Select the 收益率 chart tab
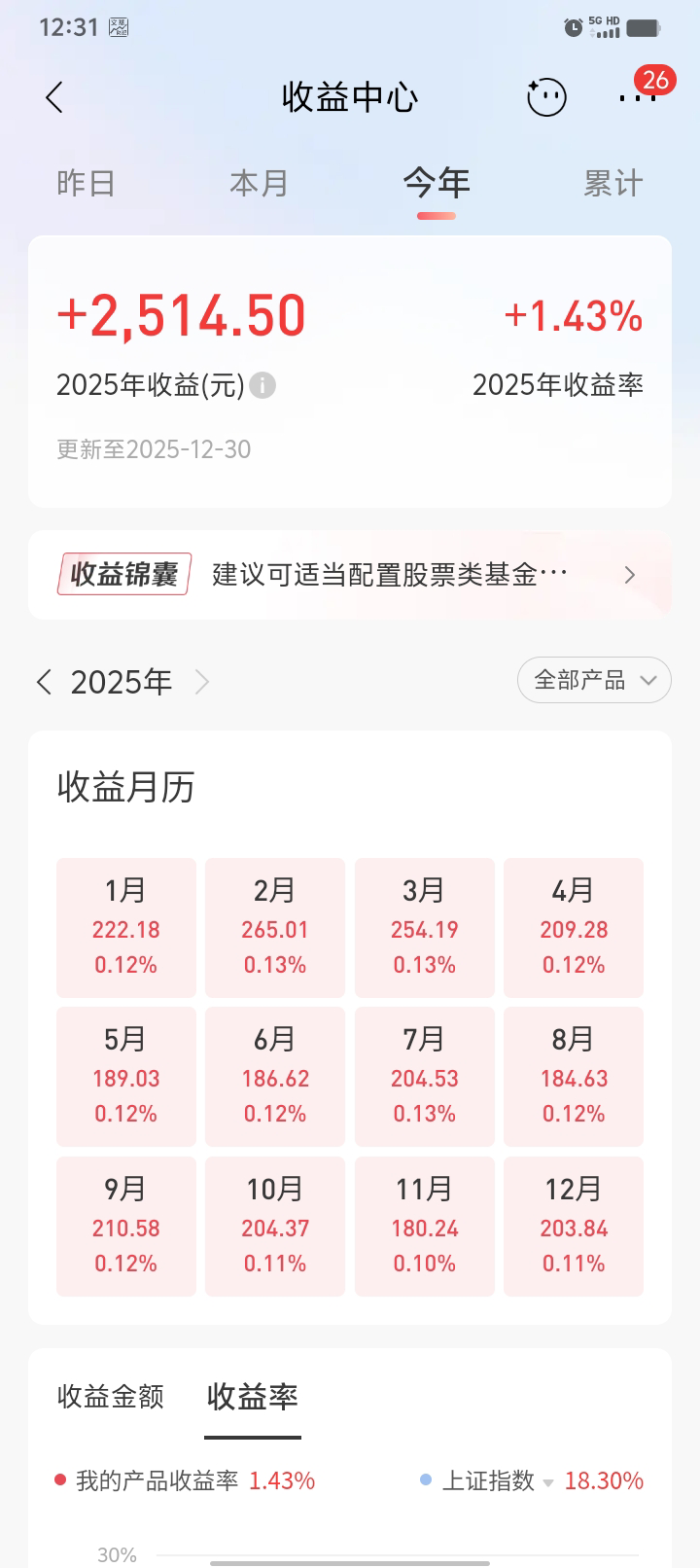 [x=253, y=1397]
